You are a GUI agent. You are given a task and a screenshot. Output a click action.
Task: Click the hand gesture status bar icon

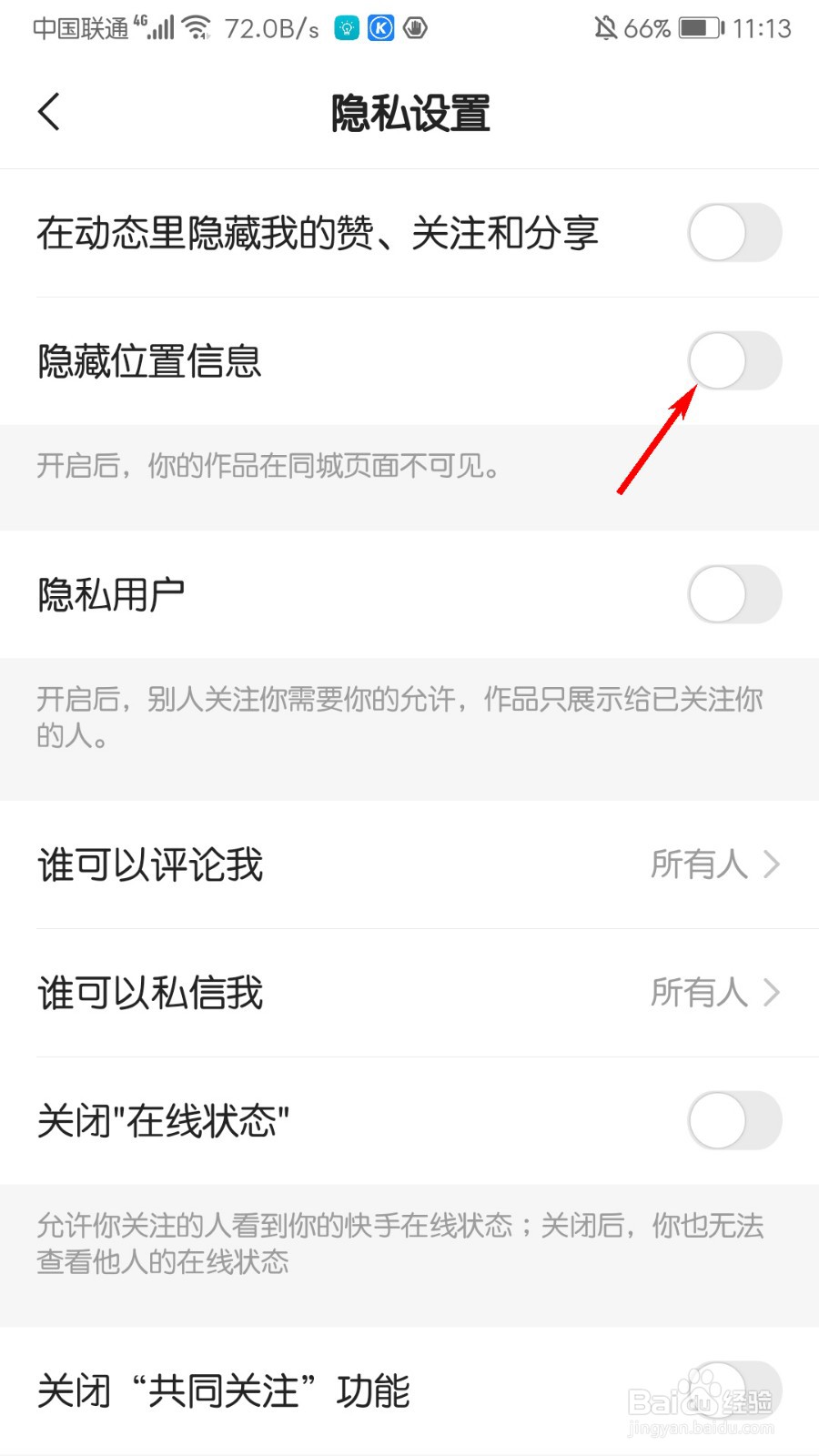[x=415, y=27]
